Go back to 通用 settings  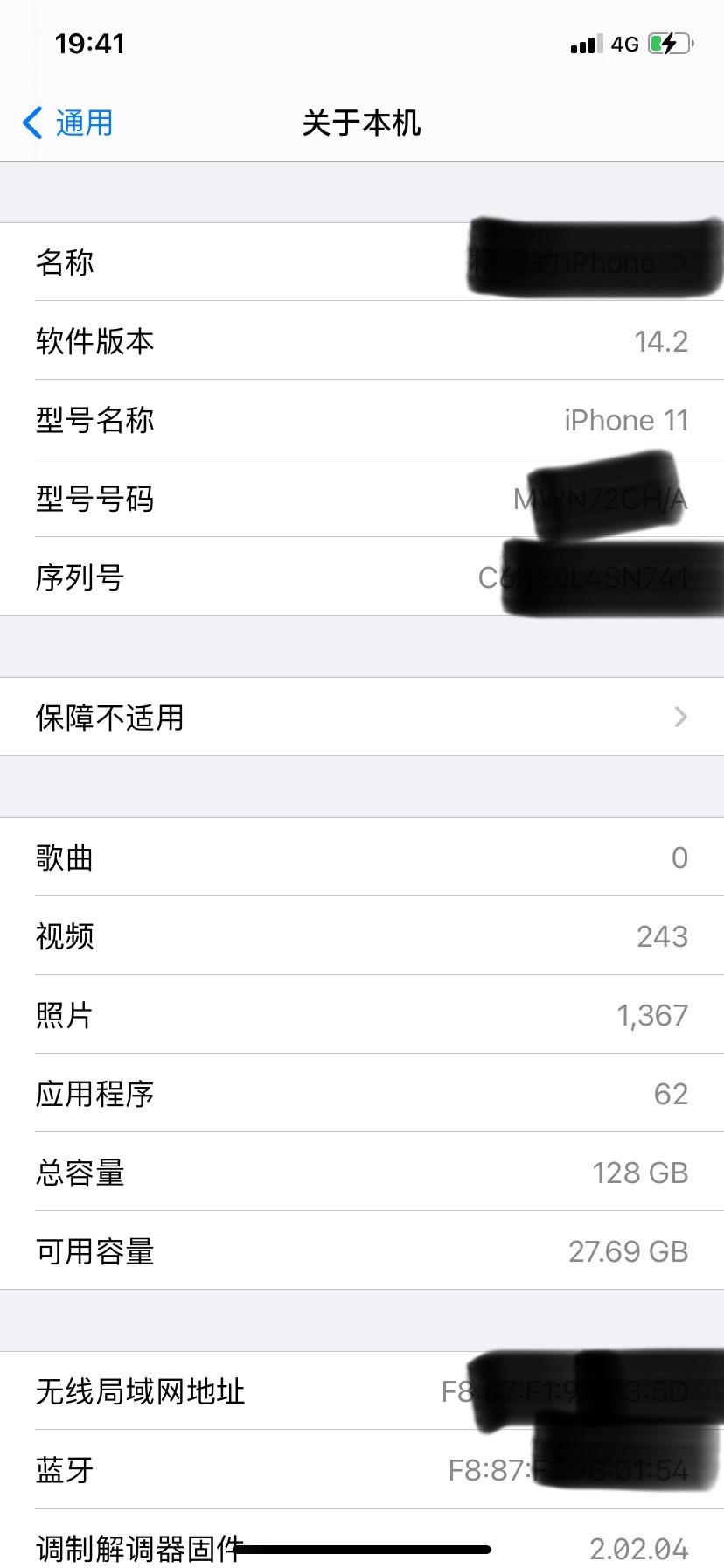[68, 122]
